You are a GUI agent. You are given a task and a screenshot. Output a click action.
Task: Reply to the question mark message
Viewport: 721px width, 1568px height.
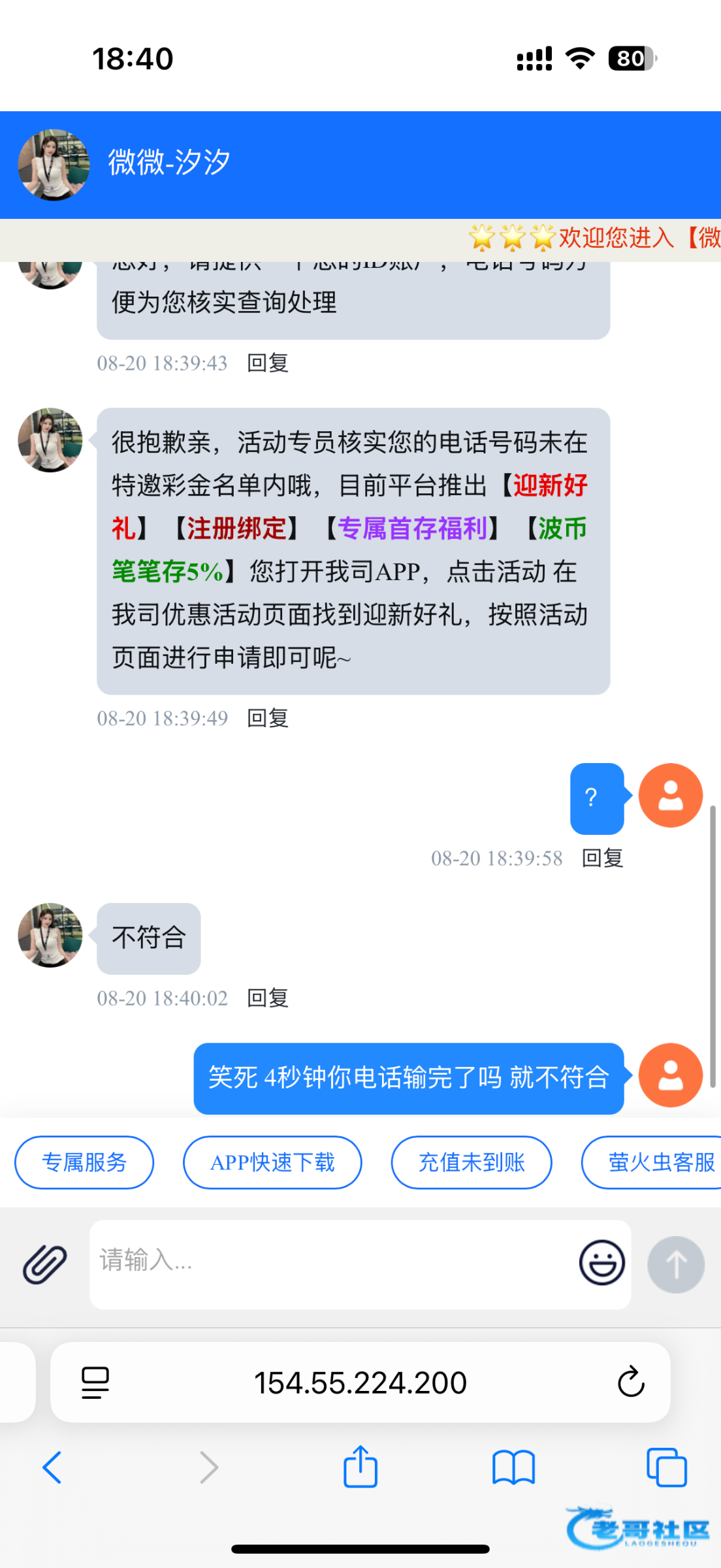[602, 858]
